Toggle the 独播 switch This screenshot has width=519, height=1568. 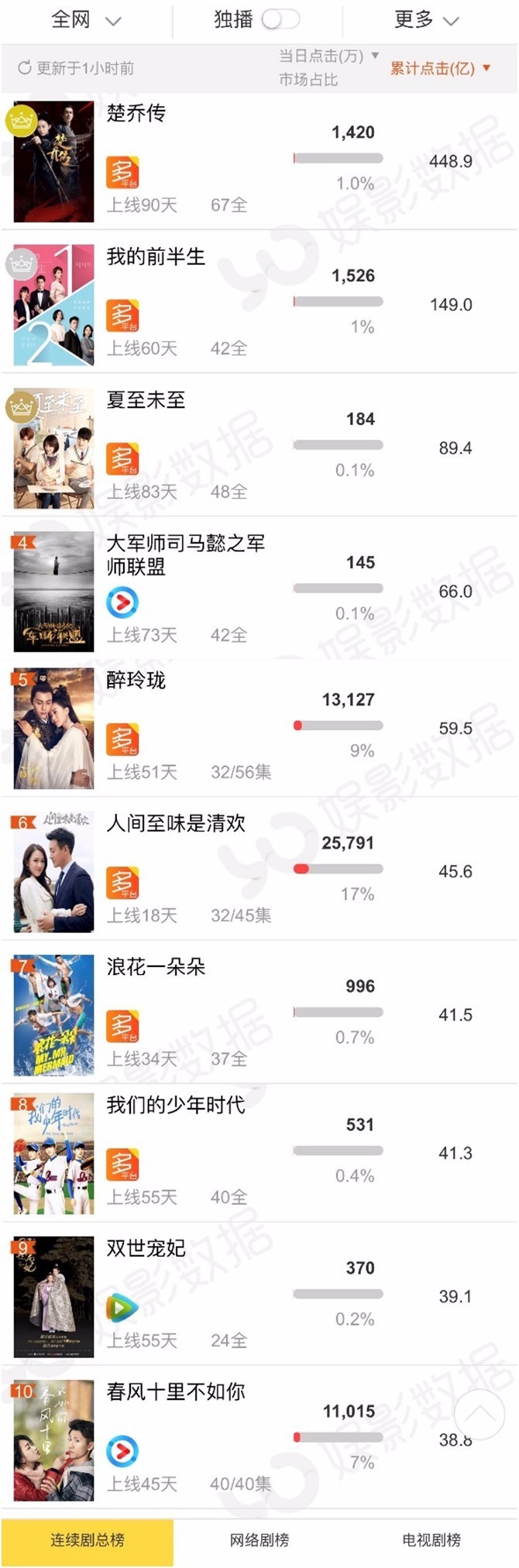pyautogui.click(x=280, y=19)
